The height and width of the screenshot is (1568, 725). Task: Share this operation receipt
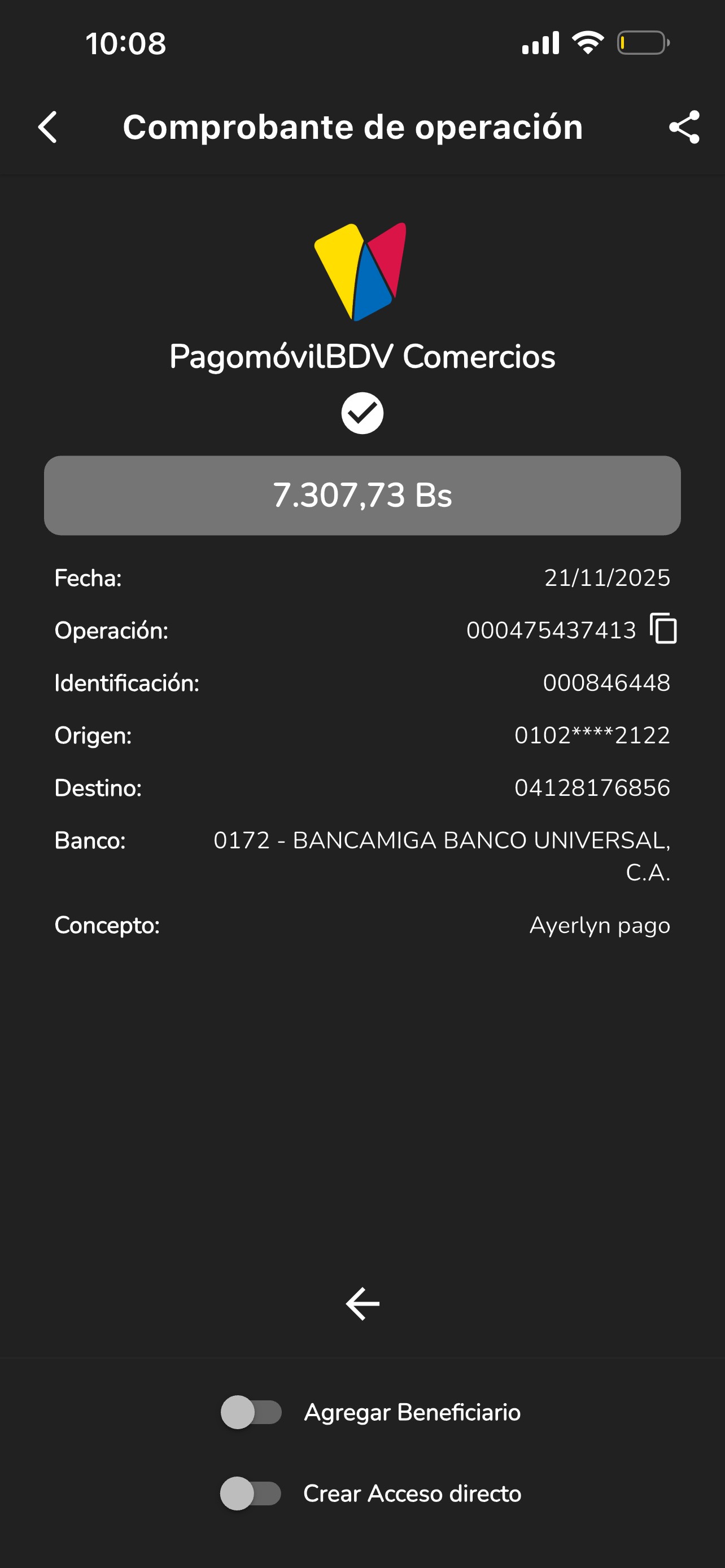coord(684,127)
